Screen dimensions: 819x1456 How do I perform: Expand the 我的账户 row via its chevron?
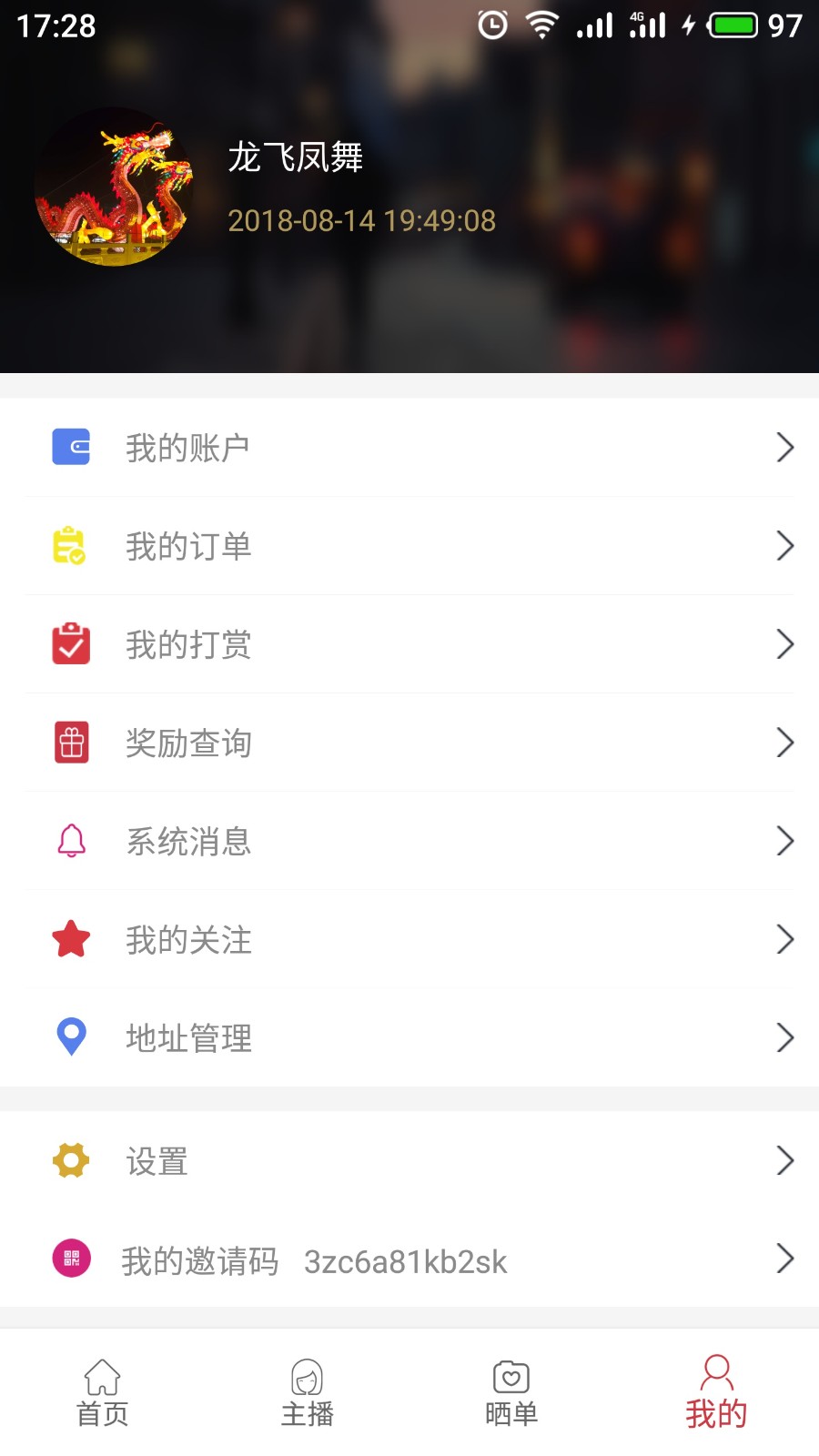784,447
